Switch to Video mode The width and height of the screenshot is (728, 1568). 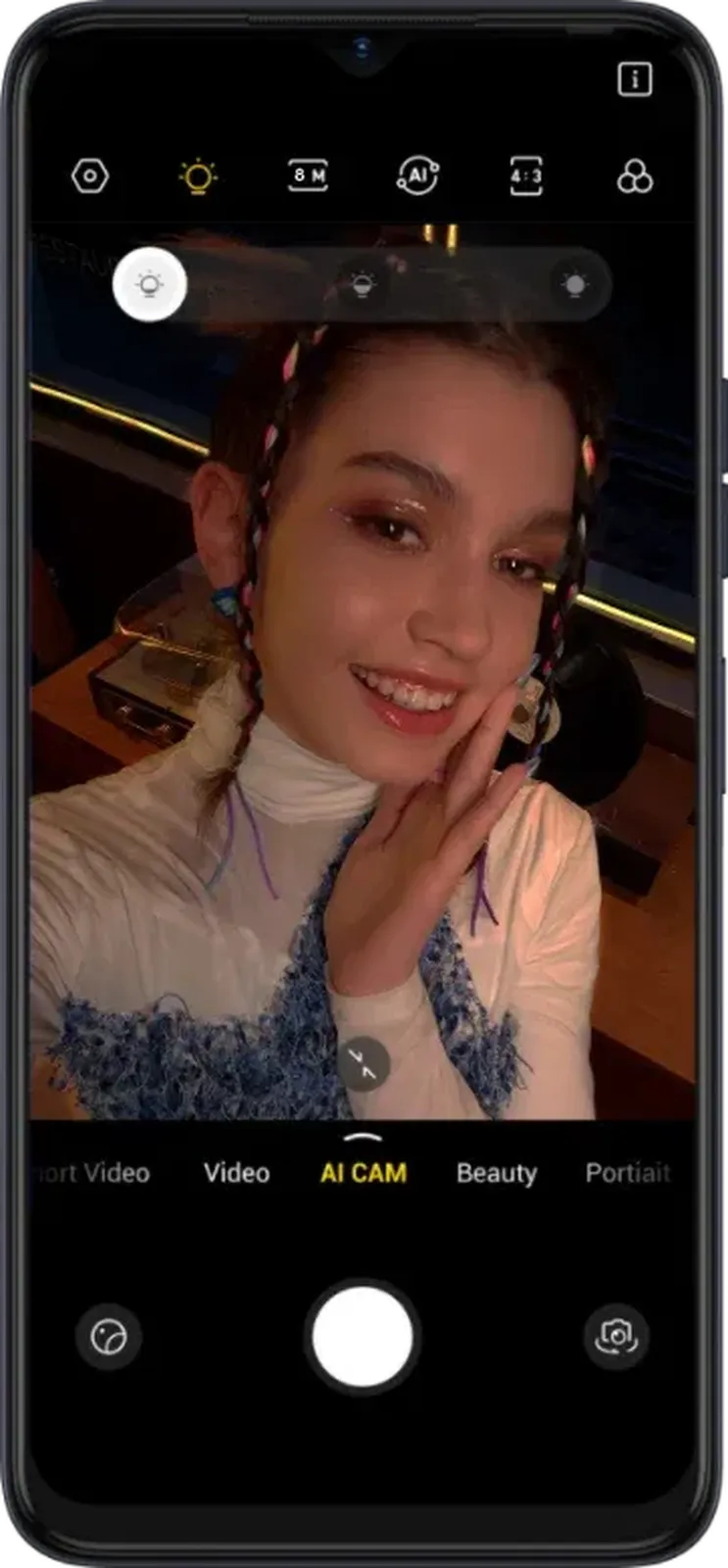coord(236,1173)
